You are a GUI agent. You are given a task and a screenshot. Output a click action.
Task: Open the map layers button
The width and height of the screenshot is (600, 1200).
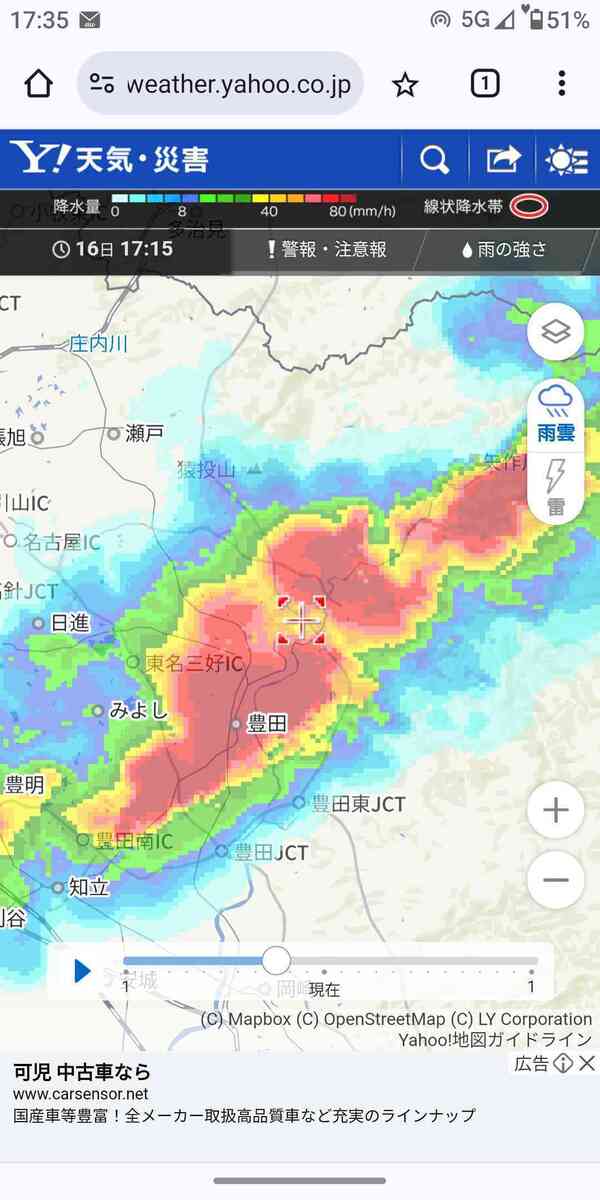tap(555, 333)
